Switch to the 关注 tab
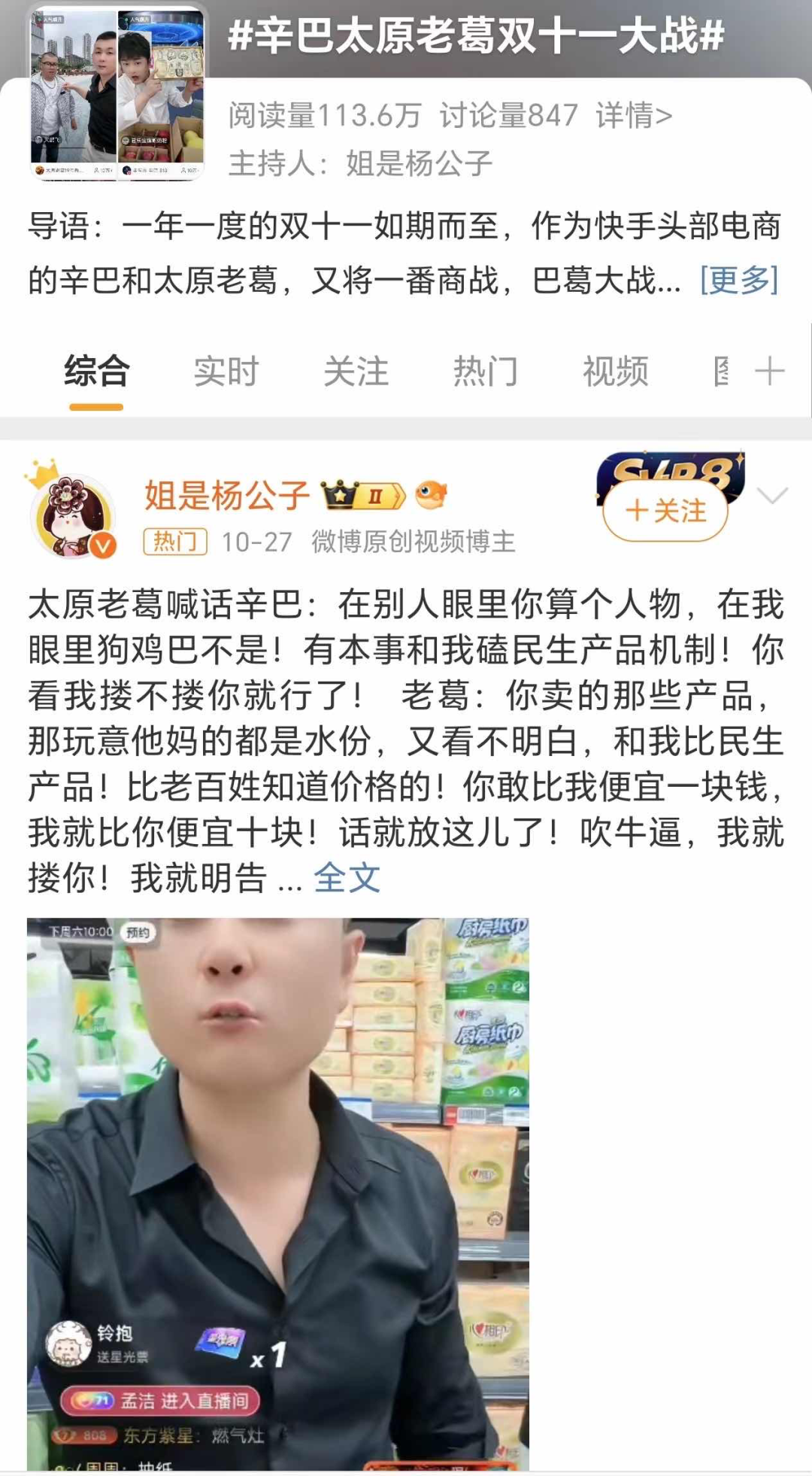Viewport: 812px width, 1476px height. [356, 372]
